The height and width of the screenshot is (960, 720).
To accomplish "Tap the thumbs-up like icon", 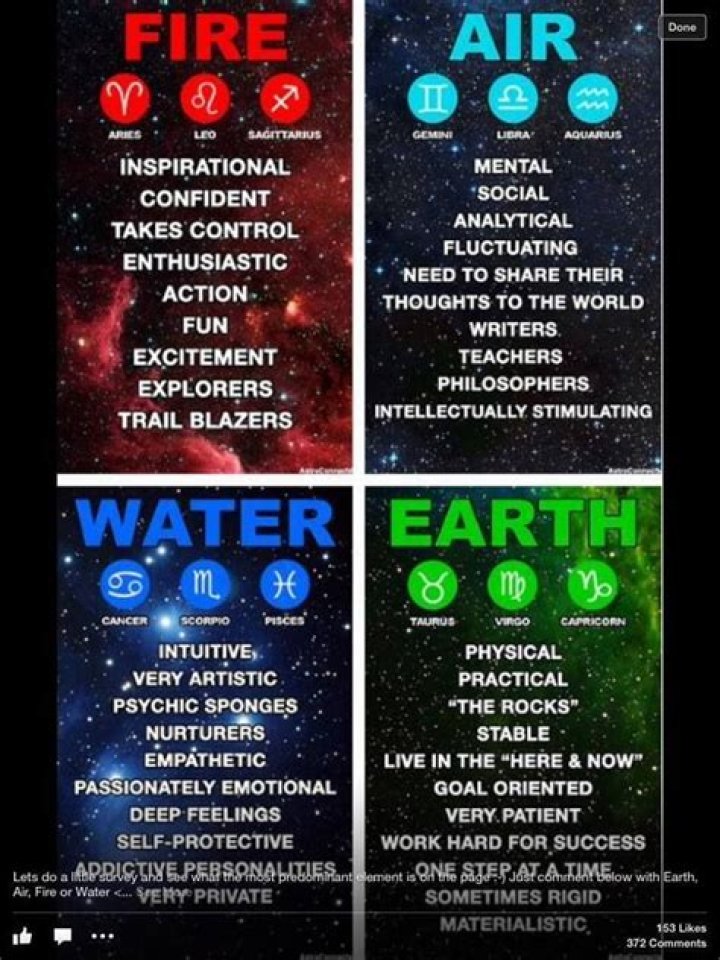I will point(24,935).
